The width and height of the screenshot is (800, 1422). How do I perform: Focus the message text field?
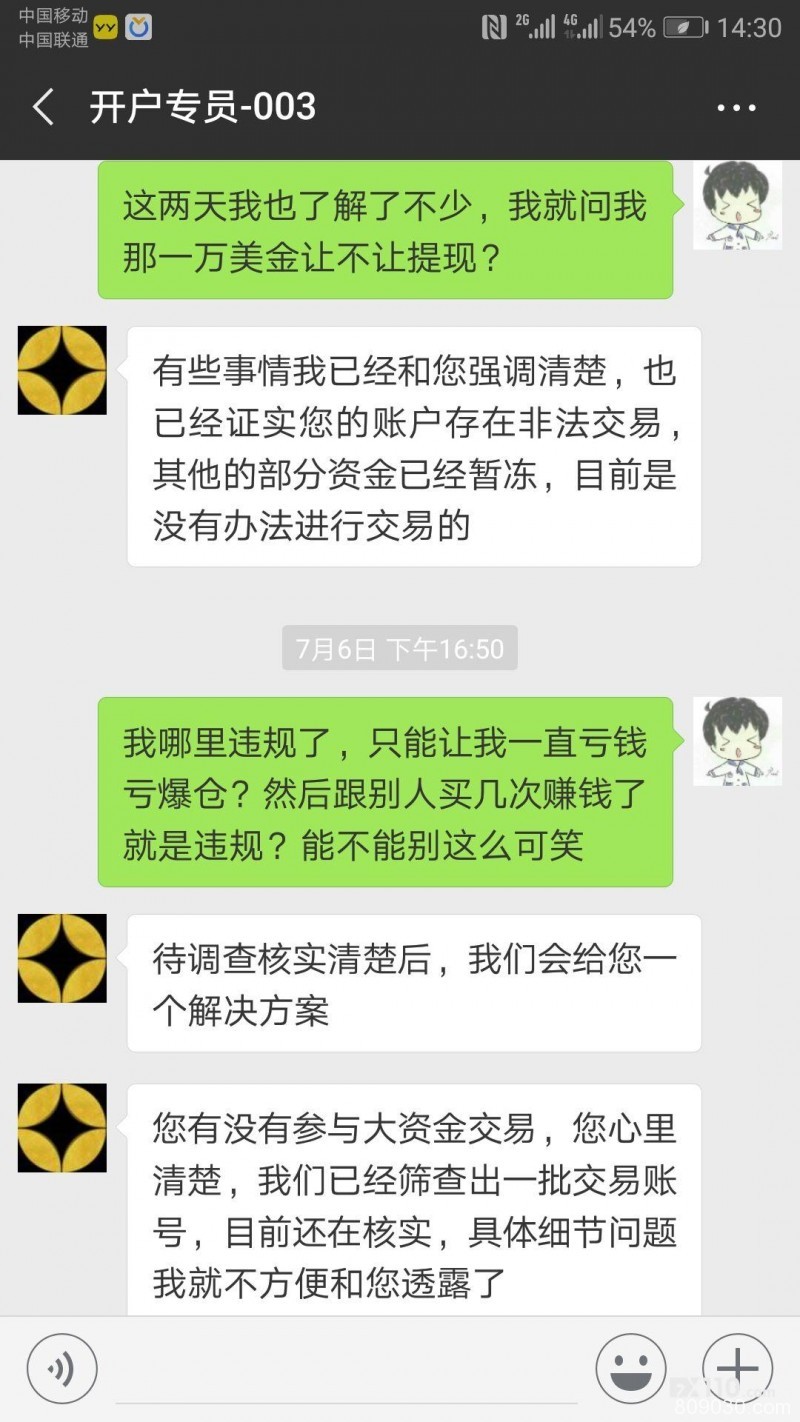point(345,1372)
